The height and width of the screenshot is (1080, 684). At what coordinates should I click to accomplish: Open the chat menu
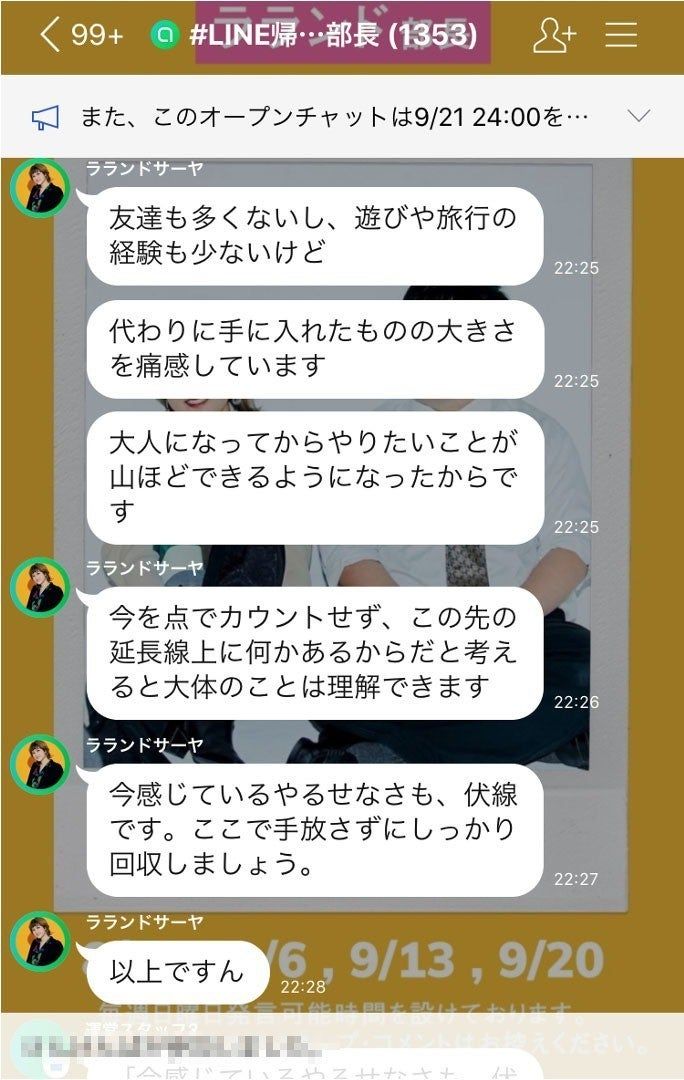tap(622, 36)
